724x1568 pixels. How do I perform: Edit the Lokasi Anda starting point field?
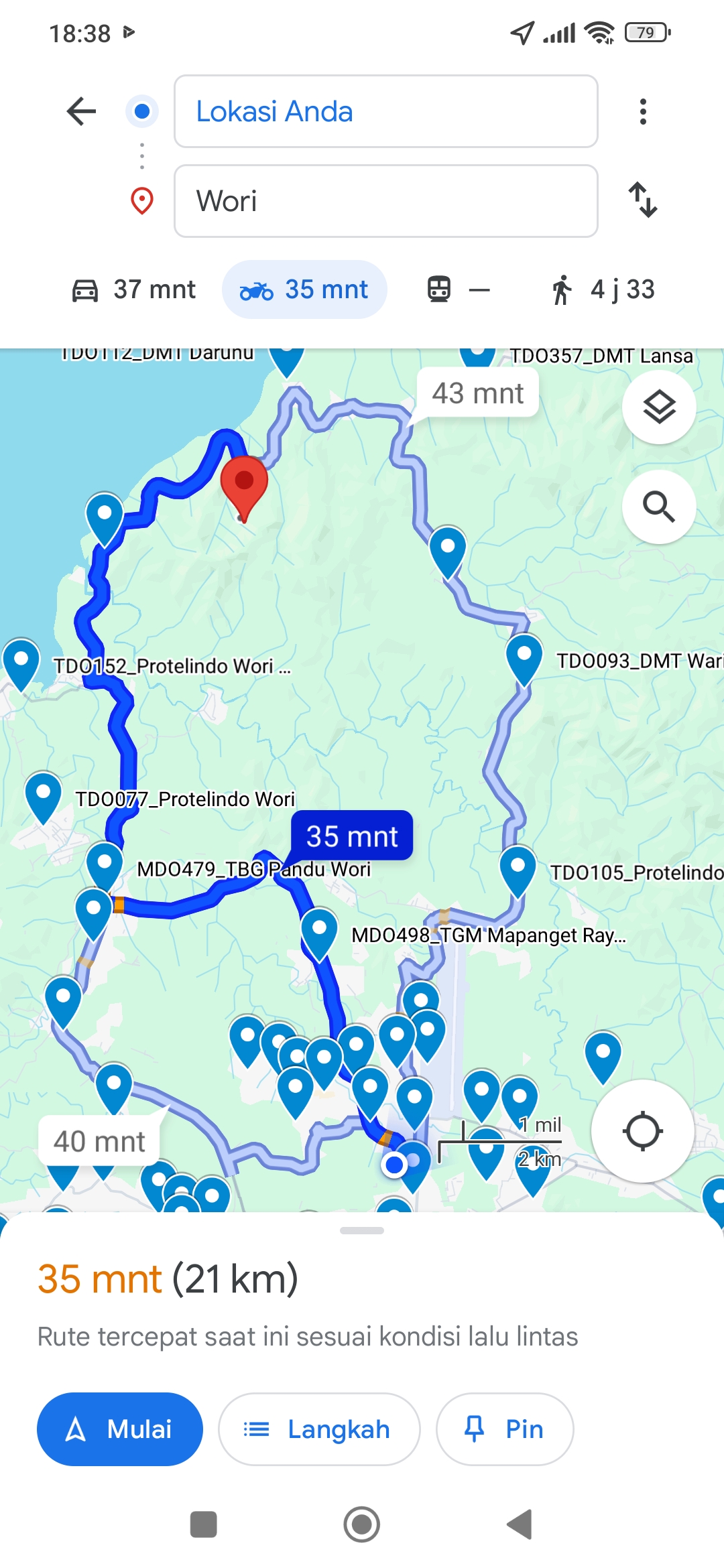pos(386,111)
